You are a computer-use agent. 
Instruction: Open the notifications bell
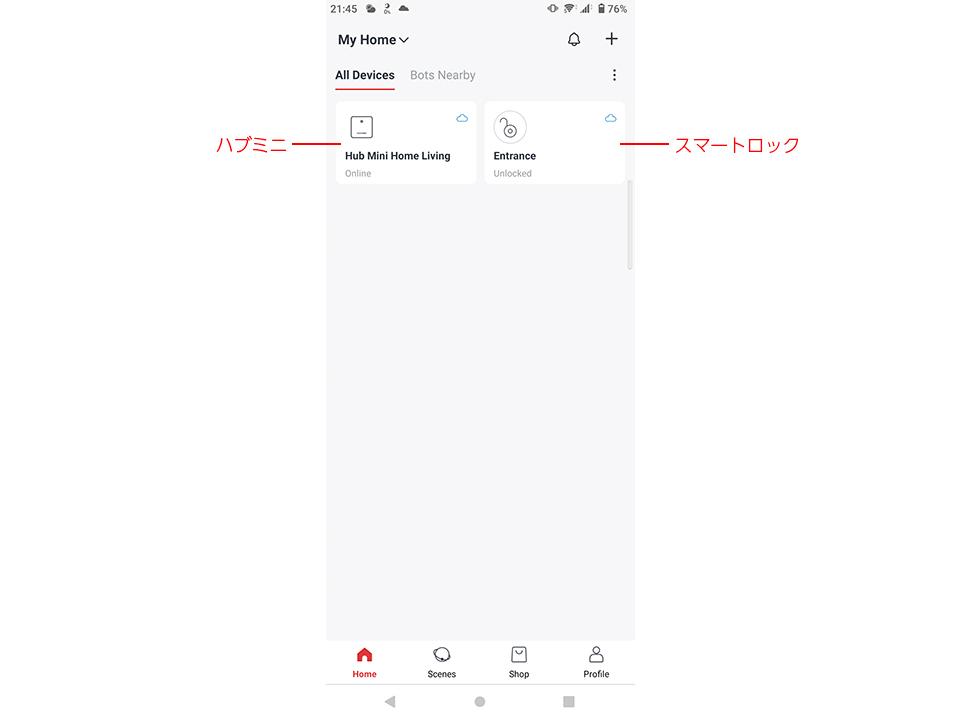point(574,40)
